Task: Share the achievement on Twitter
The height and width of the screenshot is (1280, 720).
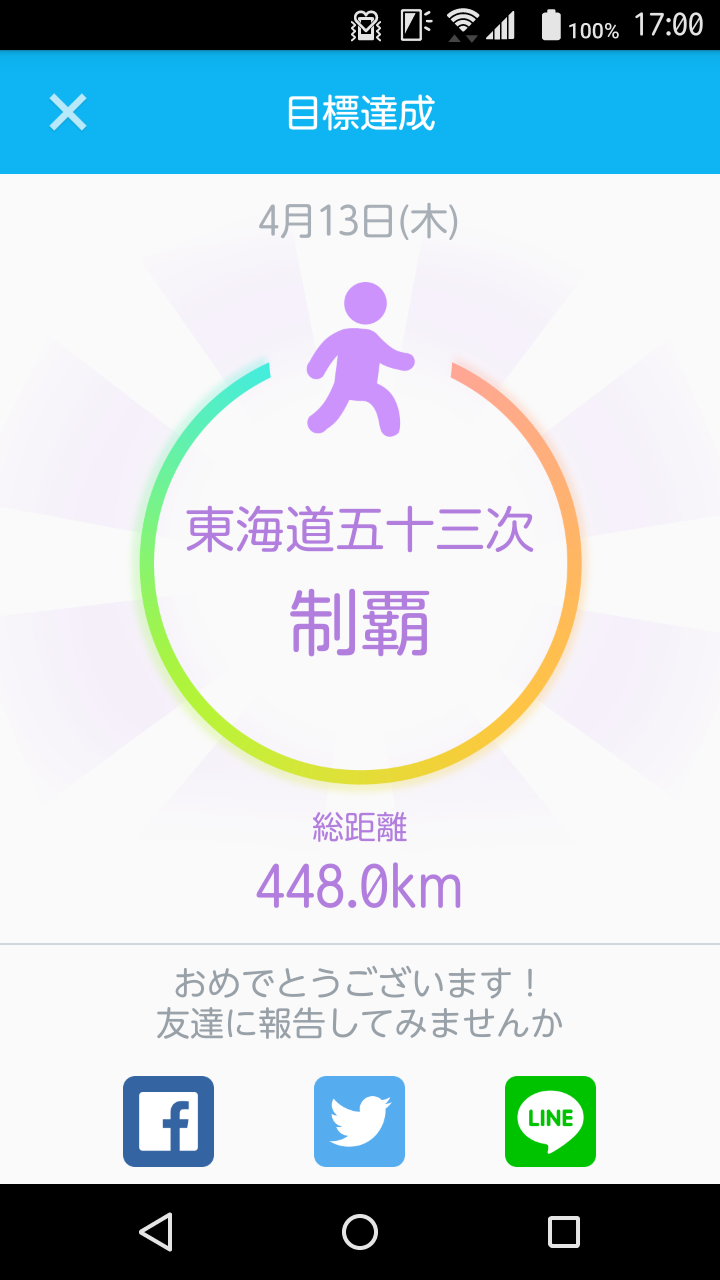Action: [x=359, y=1121]
